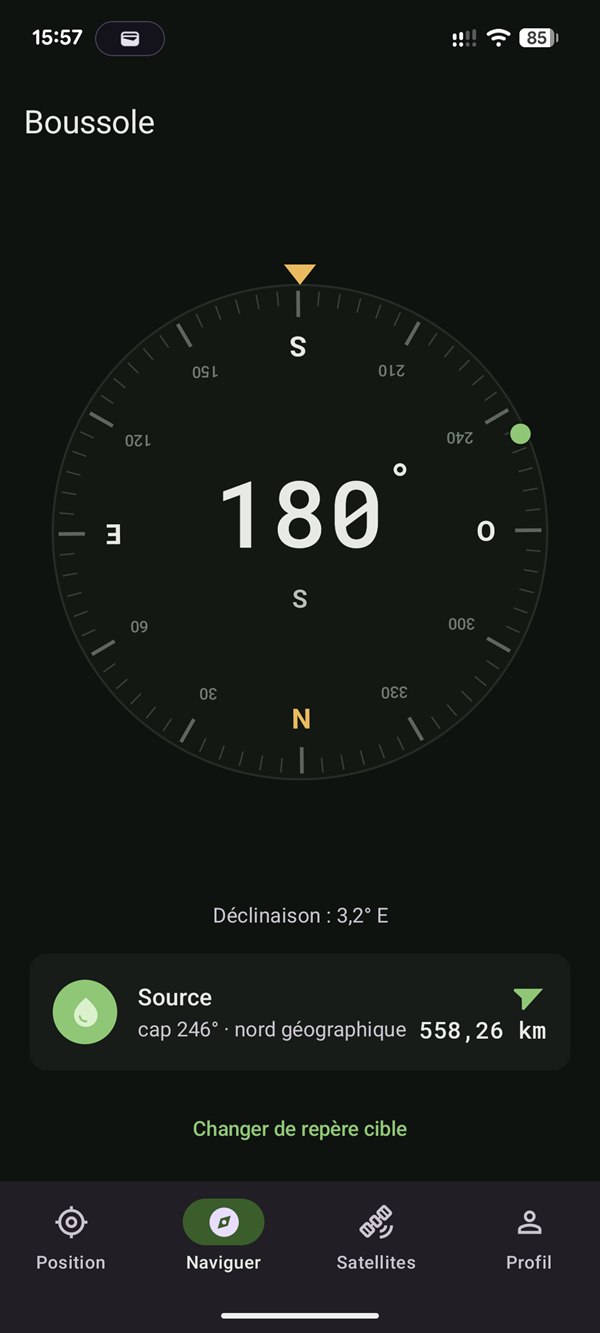Tap Changer de repère cible

[x=300, y=1129]
